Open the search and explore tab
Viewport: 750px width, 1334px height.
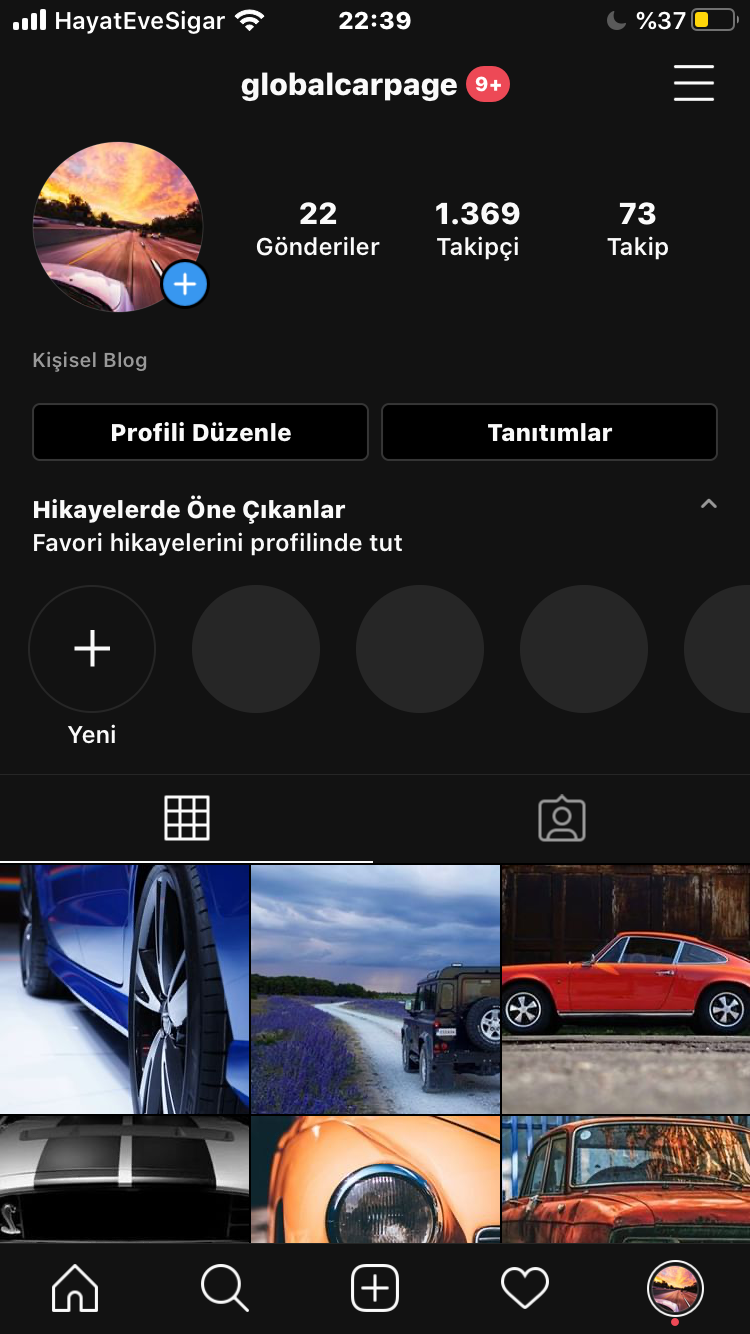pyautogui.click(x=225, y=1288)
